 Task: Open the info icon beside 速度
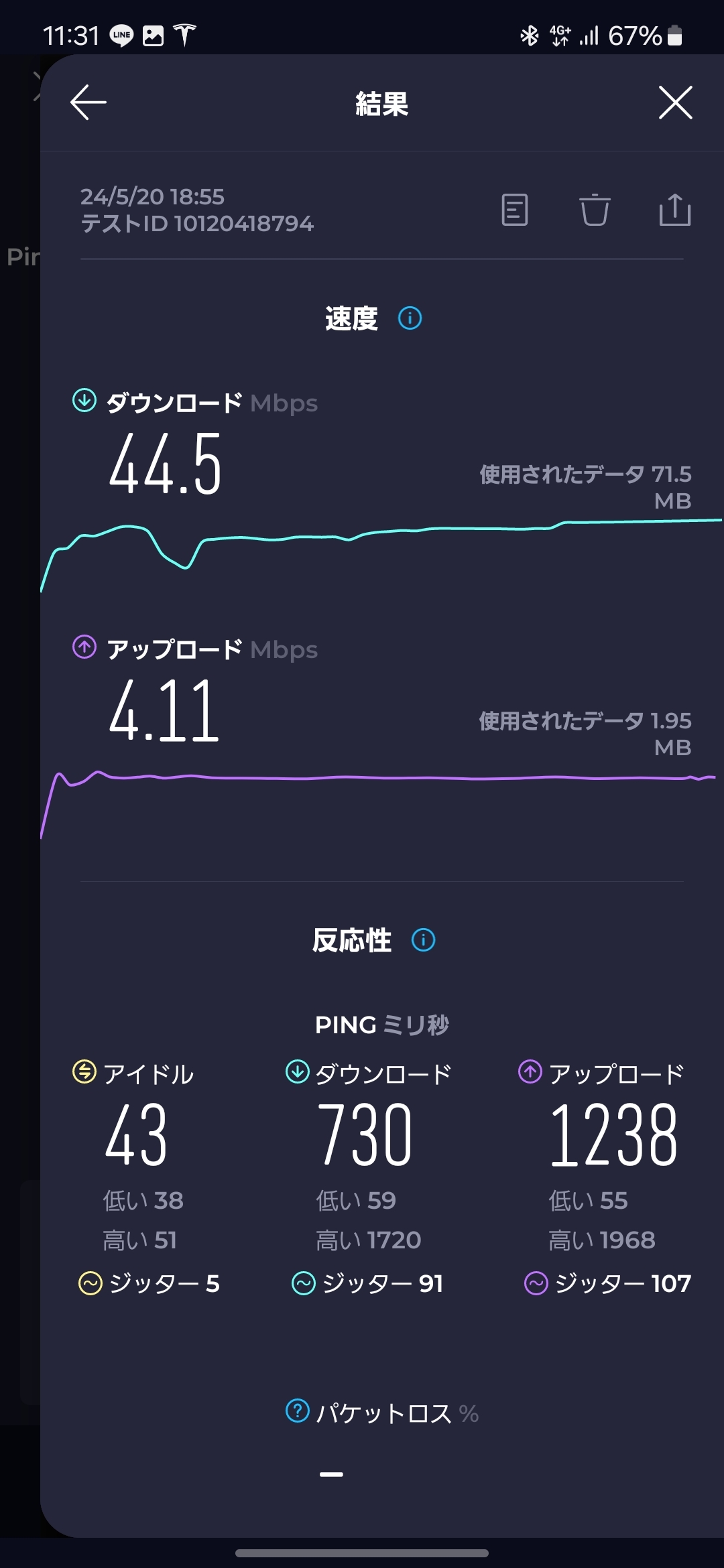click(410, 318)
